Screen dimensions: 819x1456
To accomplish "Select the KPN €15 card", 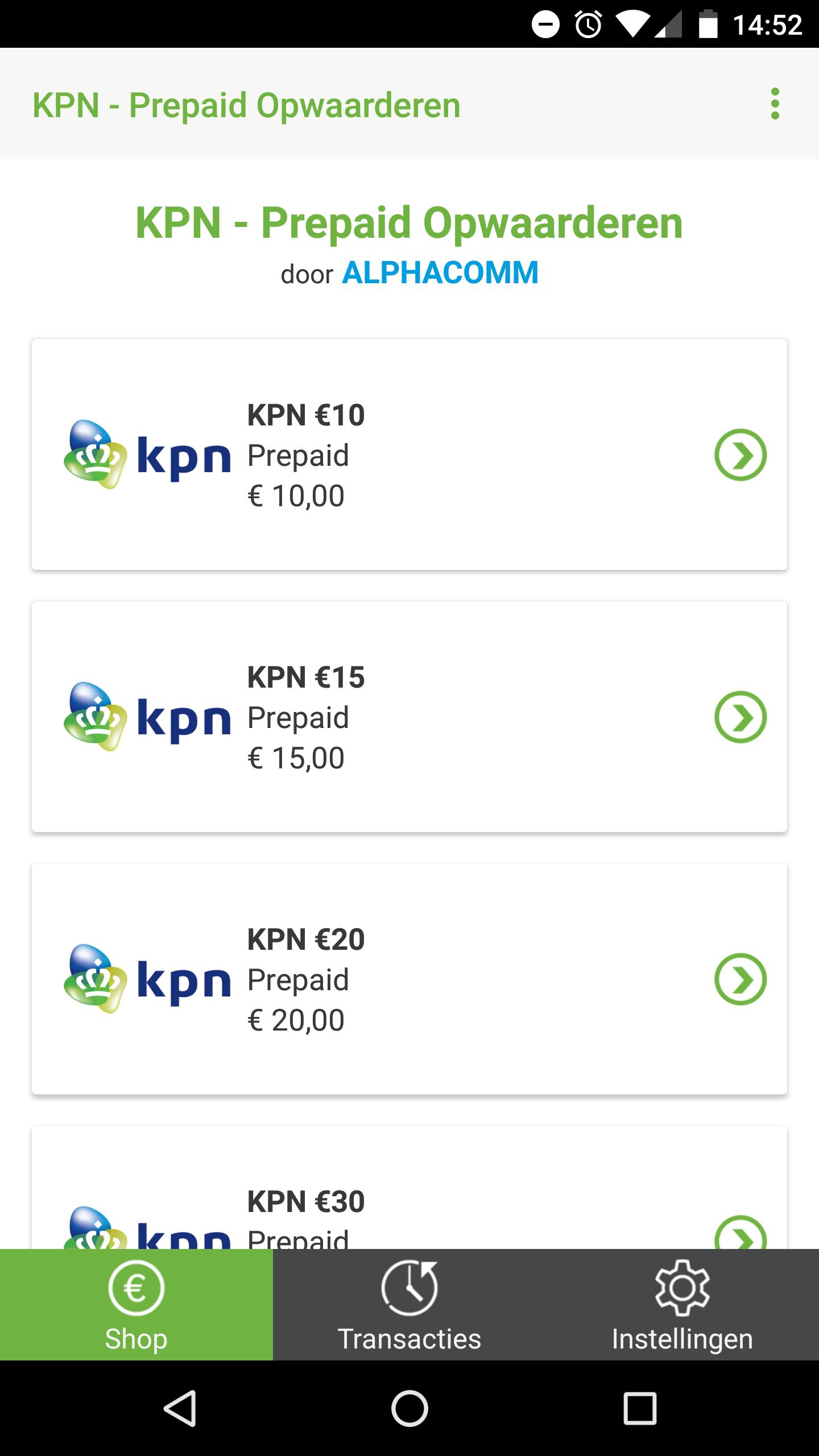I will pos(408,717).
